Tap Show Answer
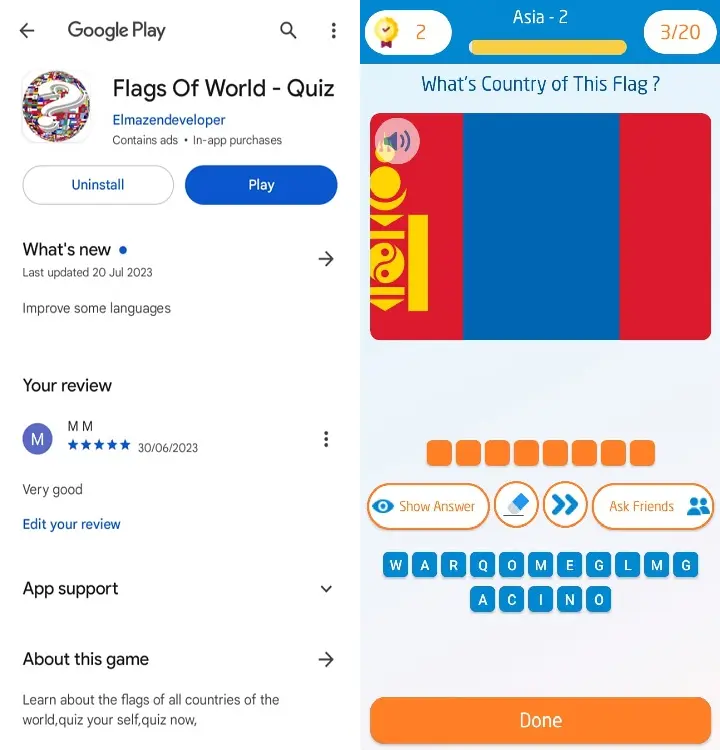 pyautogui.click(x=428, y=506)
